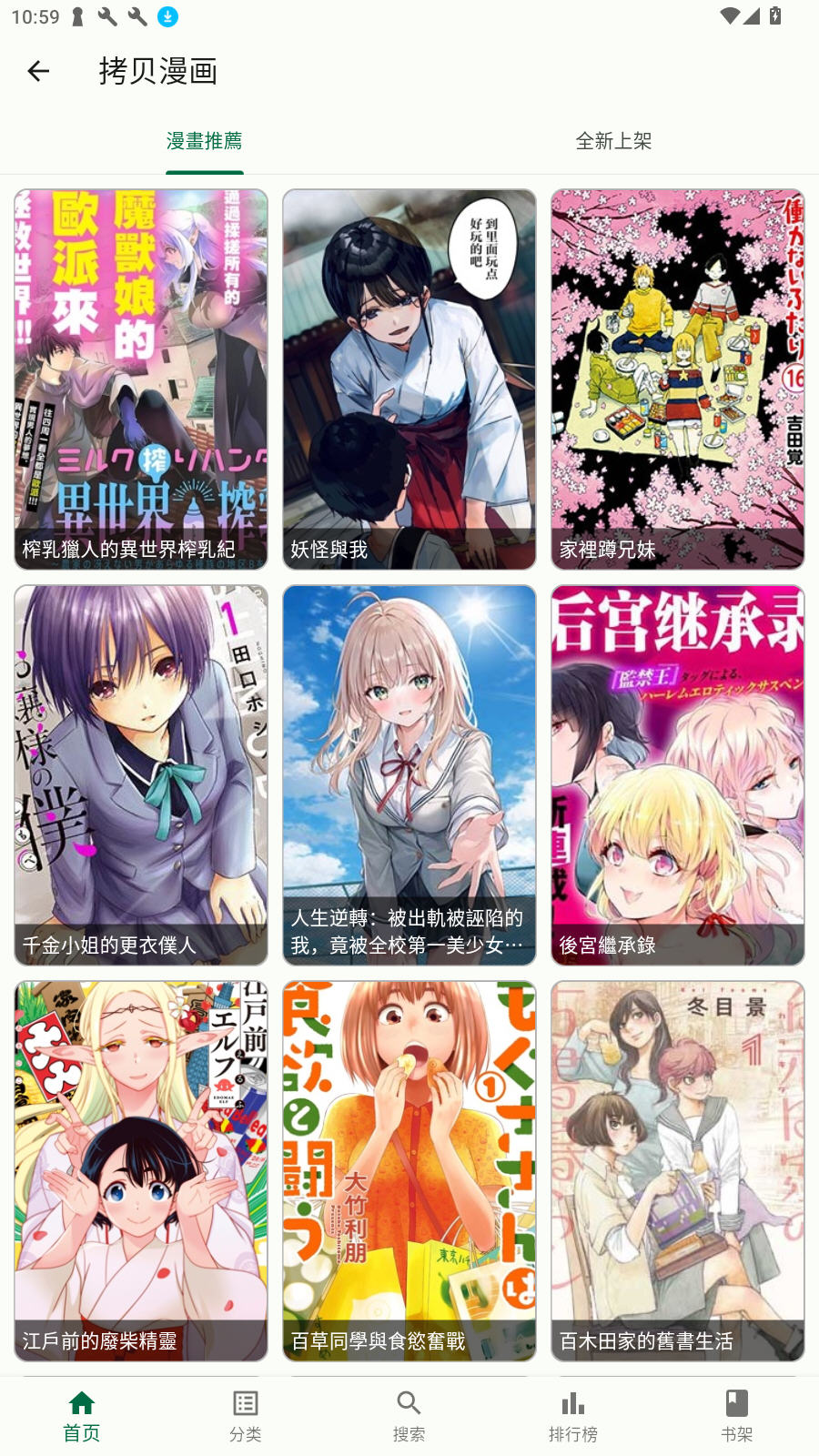Switch to the 排行榜 rankings tab
The height and width of the screenshot is (1456, 819).
pos(573,1416)
